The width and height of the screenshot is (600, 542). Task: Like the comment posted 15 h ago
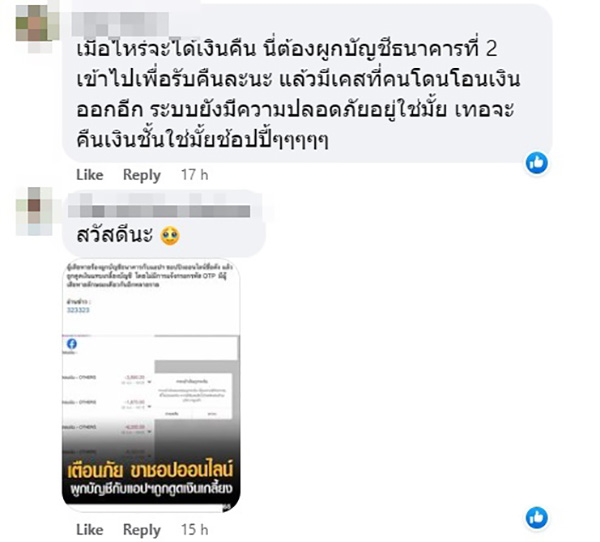pyautogui.click(x=90, y=529)
